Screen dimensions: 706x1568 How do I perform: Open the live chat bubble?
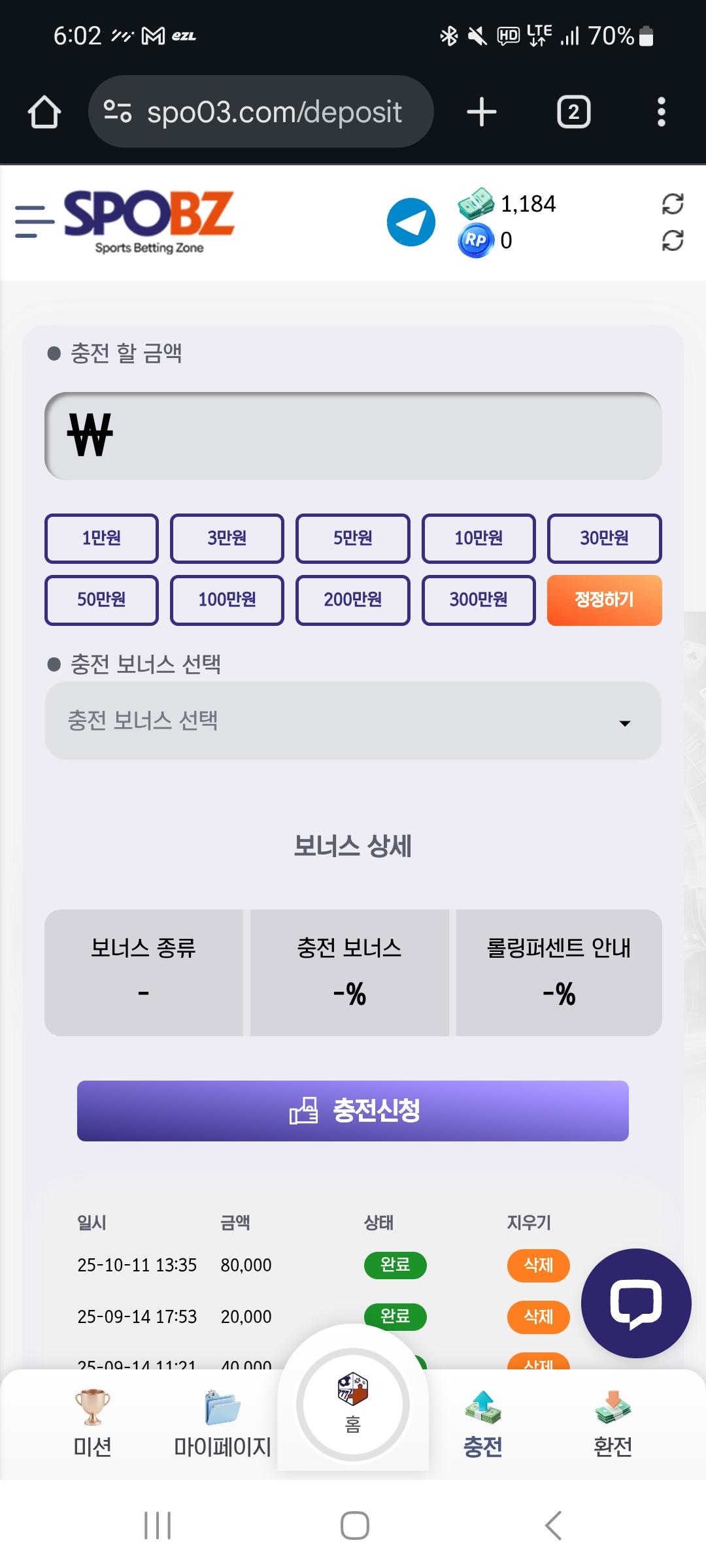[x=635, y=1303]
